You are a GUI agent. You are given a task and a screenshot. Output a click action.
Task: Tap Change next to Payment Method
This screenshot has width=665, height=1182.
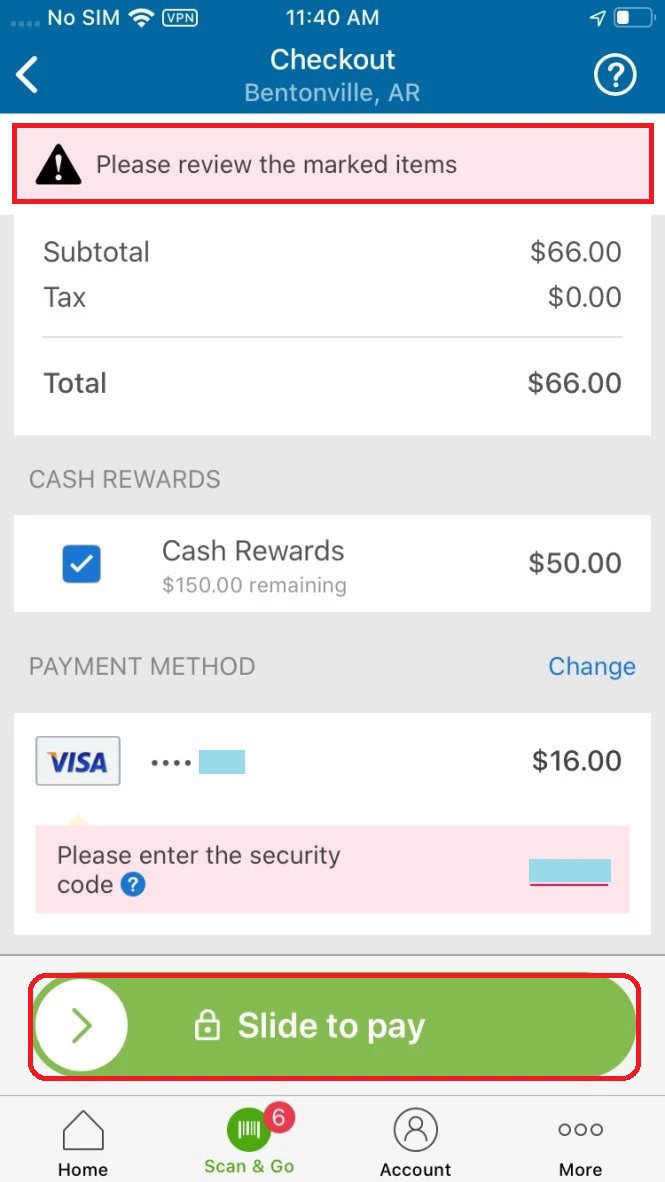pyautogui.click(x=592, y=666)
